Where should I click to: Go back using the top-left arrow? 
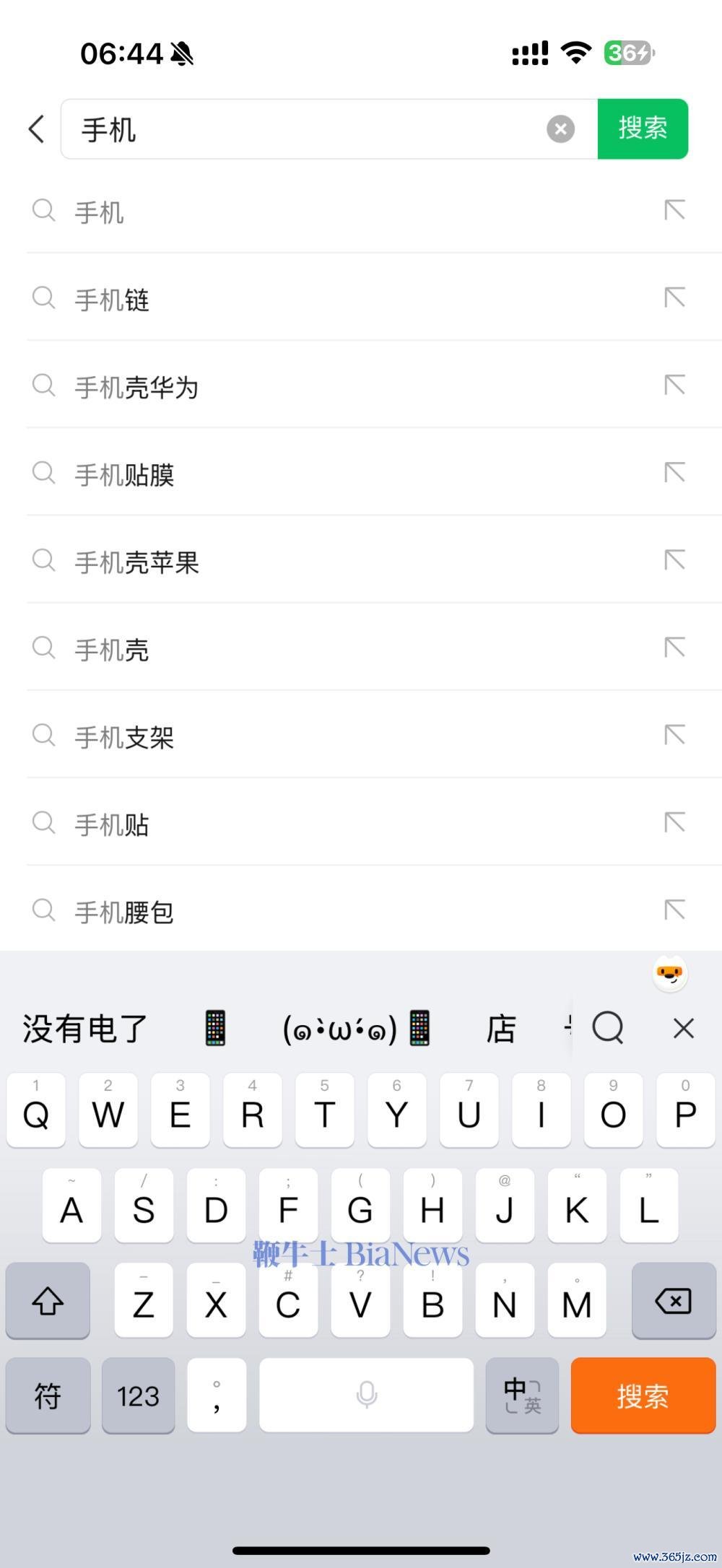click(38, 129)
